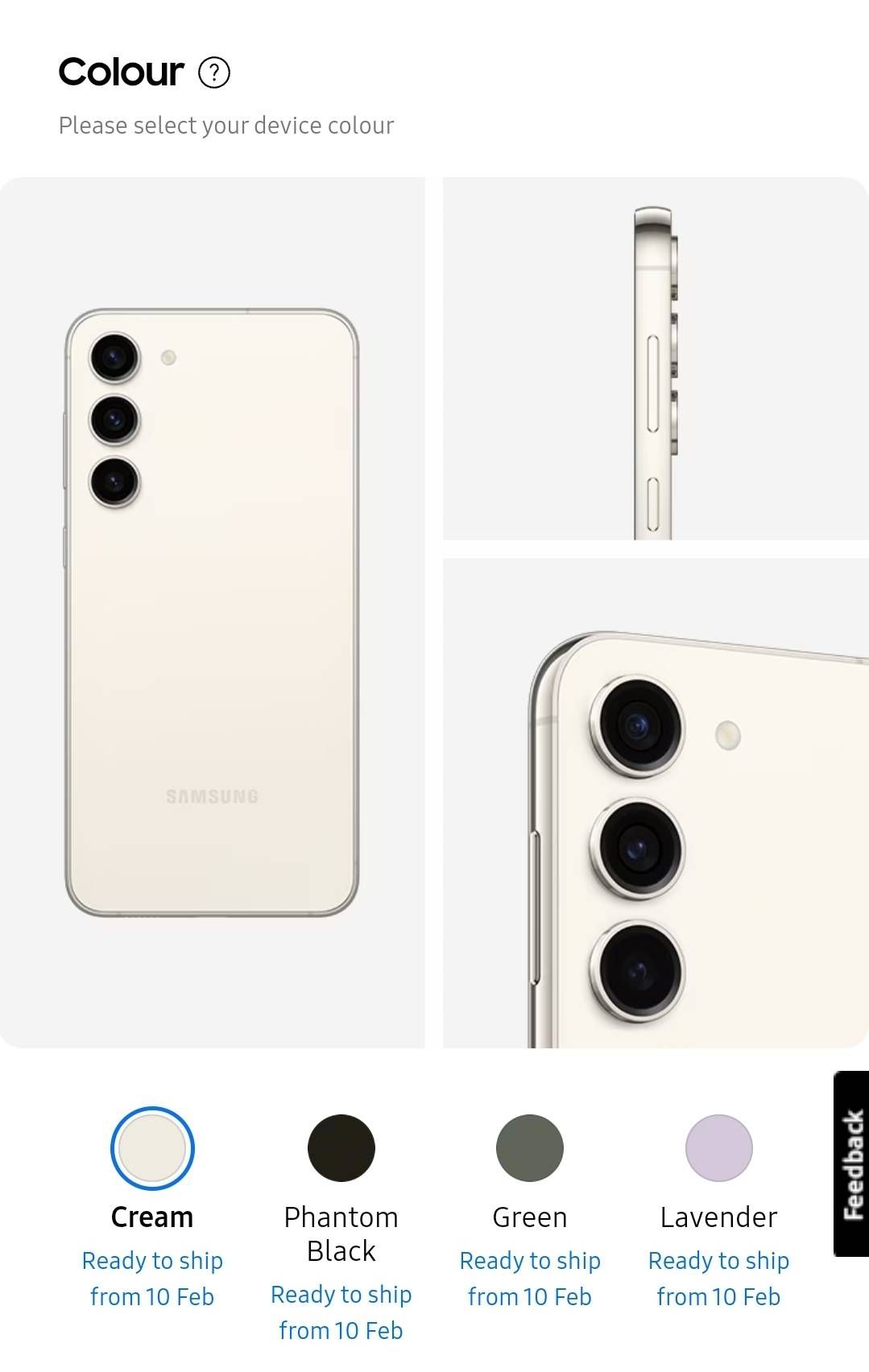Screen dimensions: 869x1372
Task: Open the Colour help question mark
Action: [214, 72]
